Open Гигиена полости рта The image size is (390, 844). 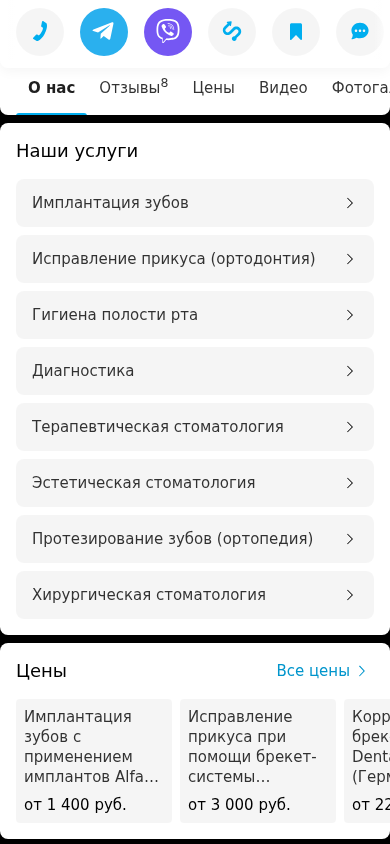click(195, 315)
